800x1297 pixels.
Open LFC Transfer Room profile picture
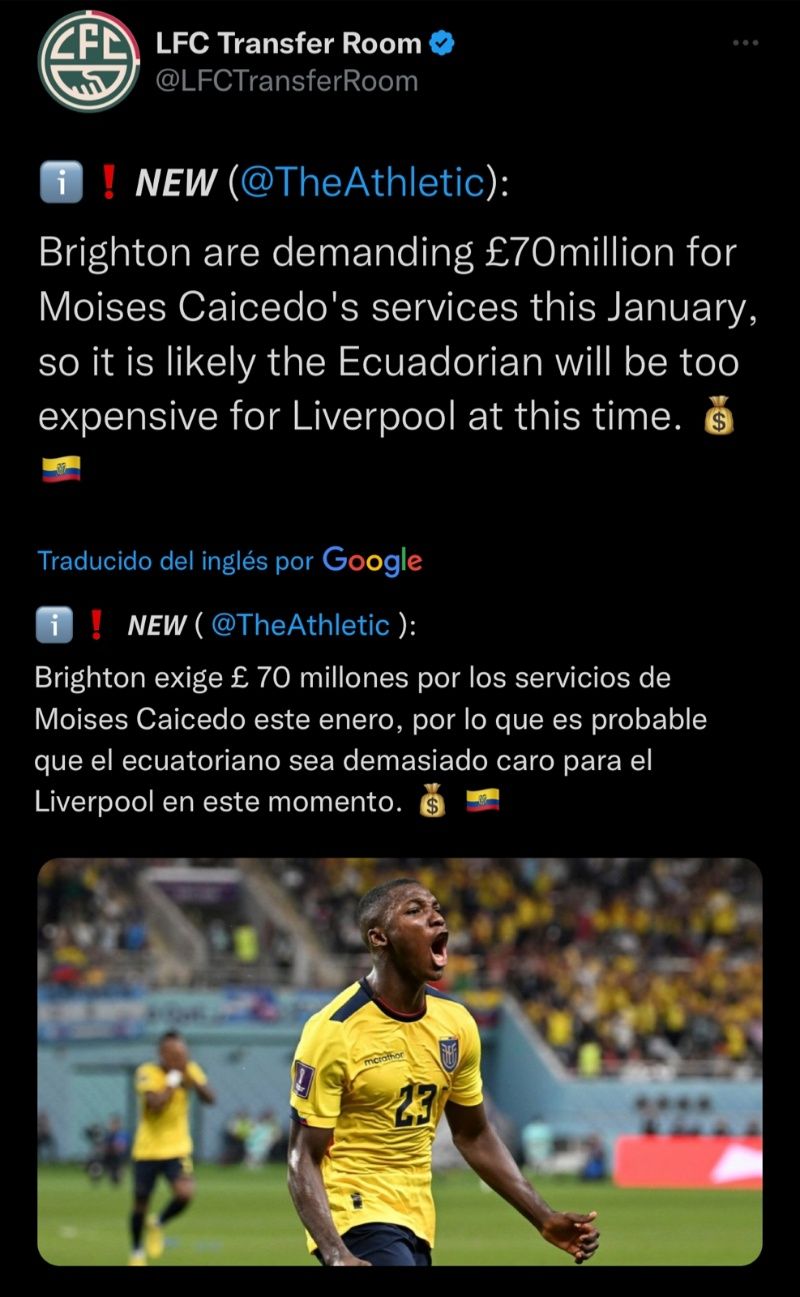pyautogui.click(x=89, y=62)
